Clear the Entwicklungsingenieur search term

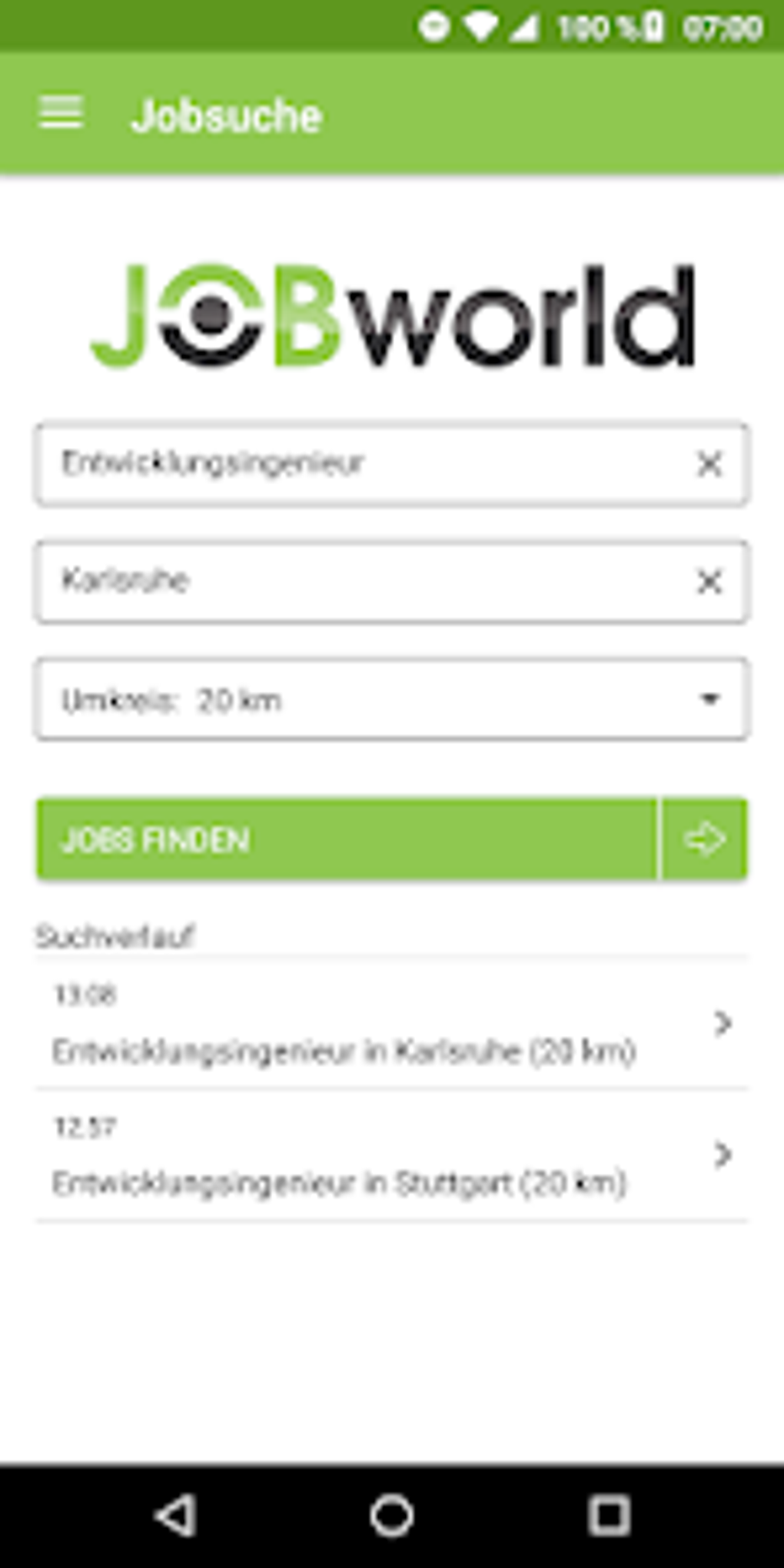709,464
